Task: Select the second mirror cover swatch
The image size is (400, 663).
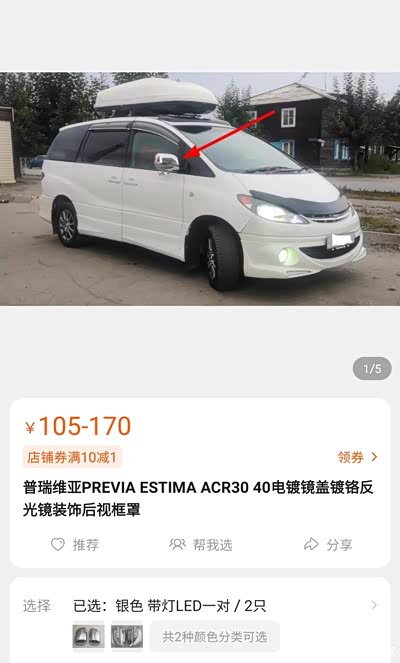Action: coord(127,636)
